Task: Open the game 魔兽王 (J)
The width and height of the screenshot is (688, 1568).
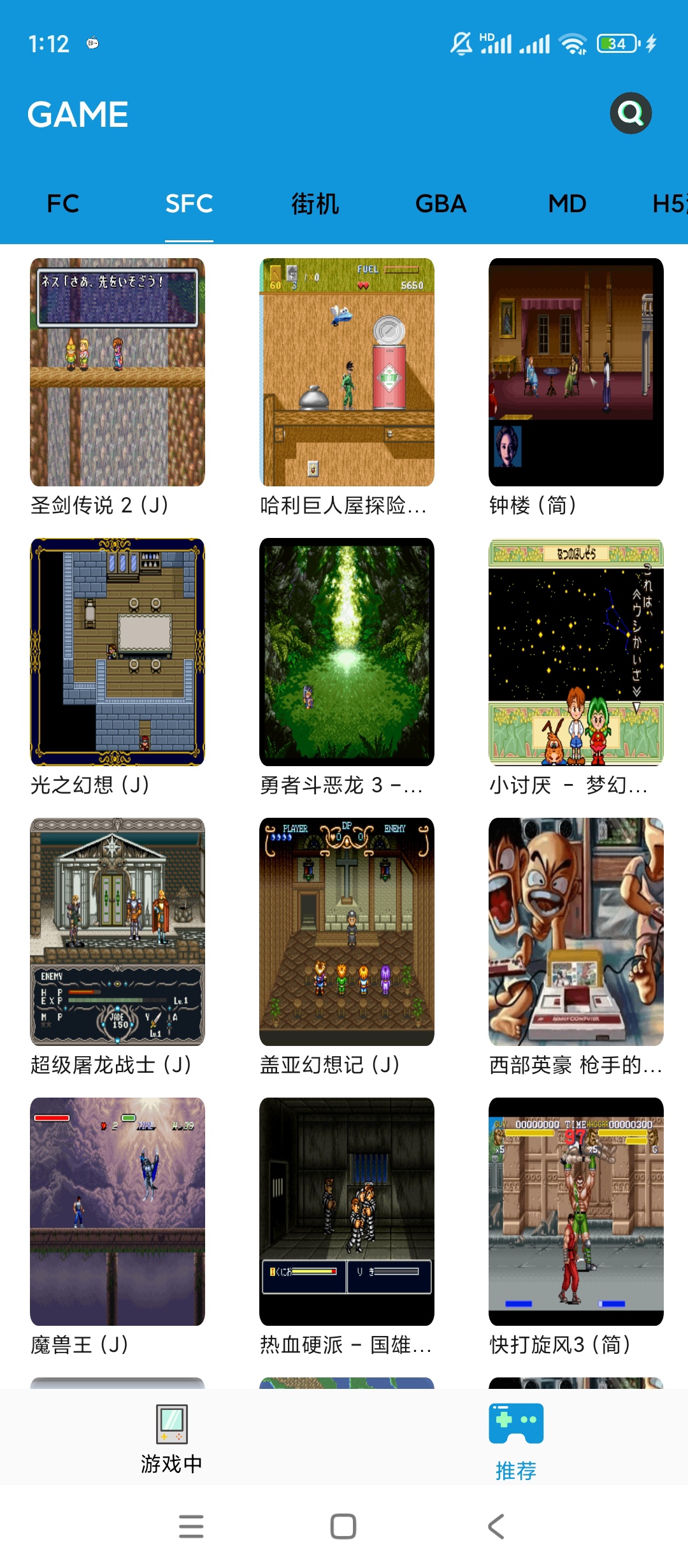Action: click(118, 1212)
